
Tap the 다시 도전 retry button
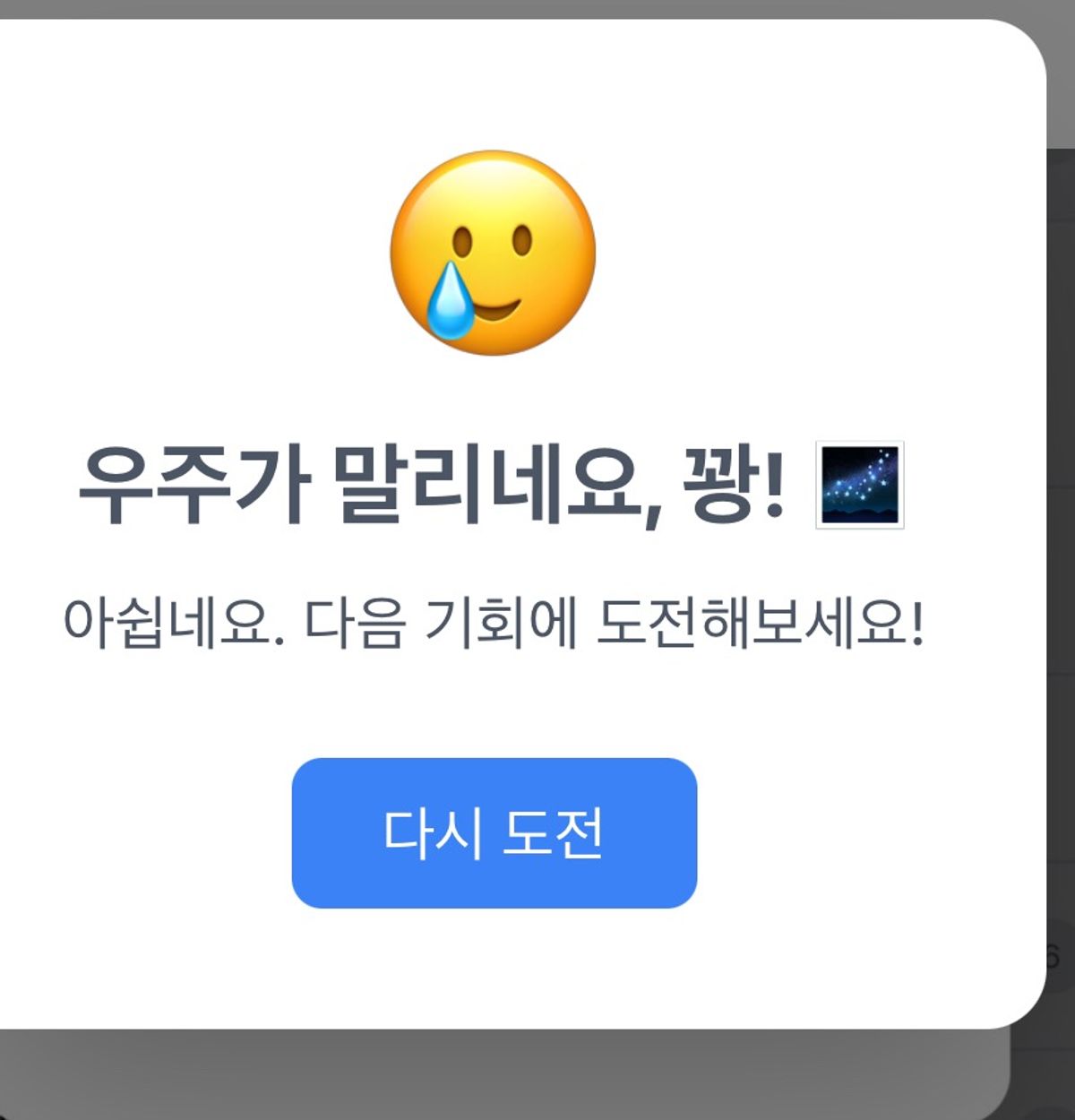[x=494, y=832]
